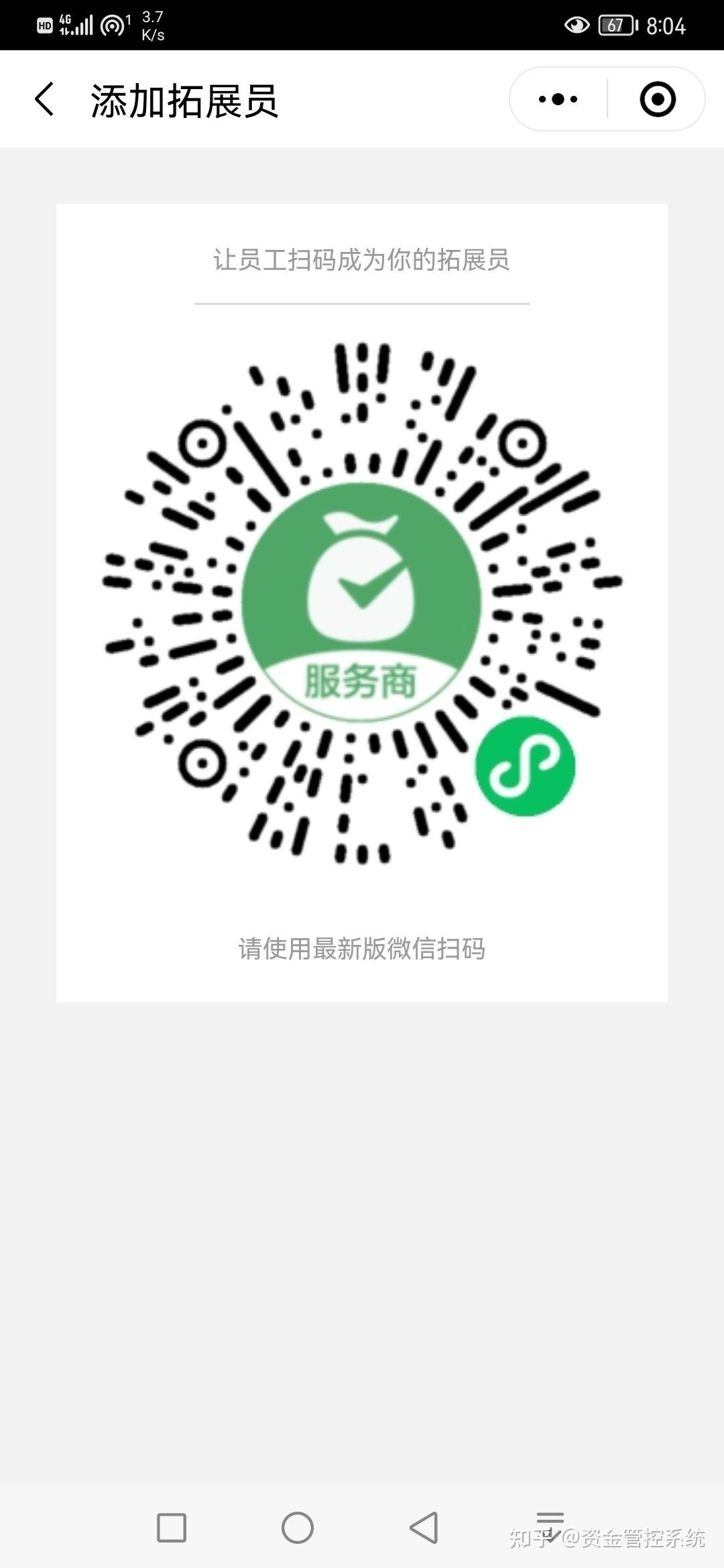Viewport: 724px width, 1568px height.
Task: Go back from 添加拓展员 page
Action: (x=44, y=100)
